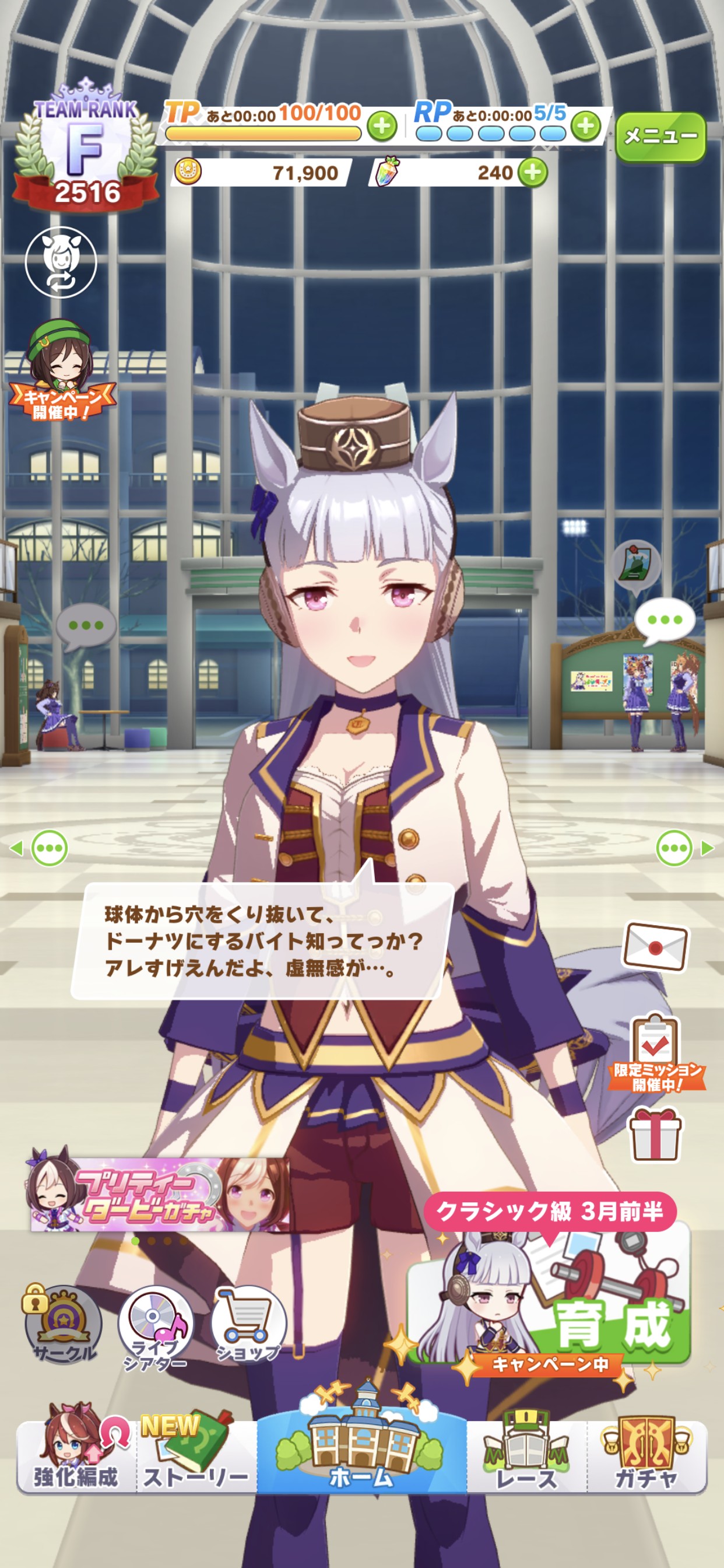Add RP with the plus button
Image resolution: width=724 pixels, height=1568 pixels.
[586, 127]
